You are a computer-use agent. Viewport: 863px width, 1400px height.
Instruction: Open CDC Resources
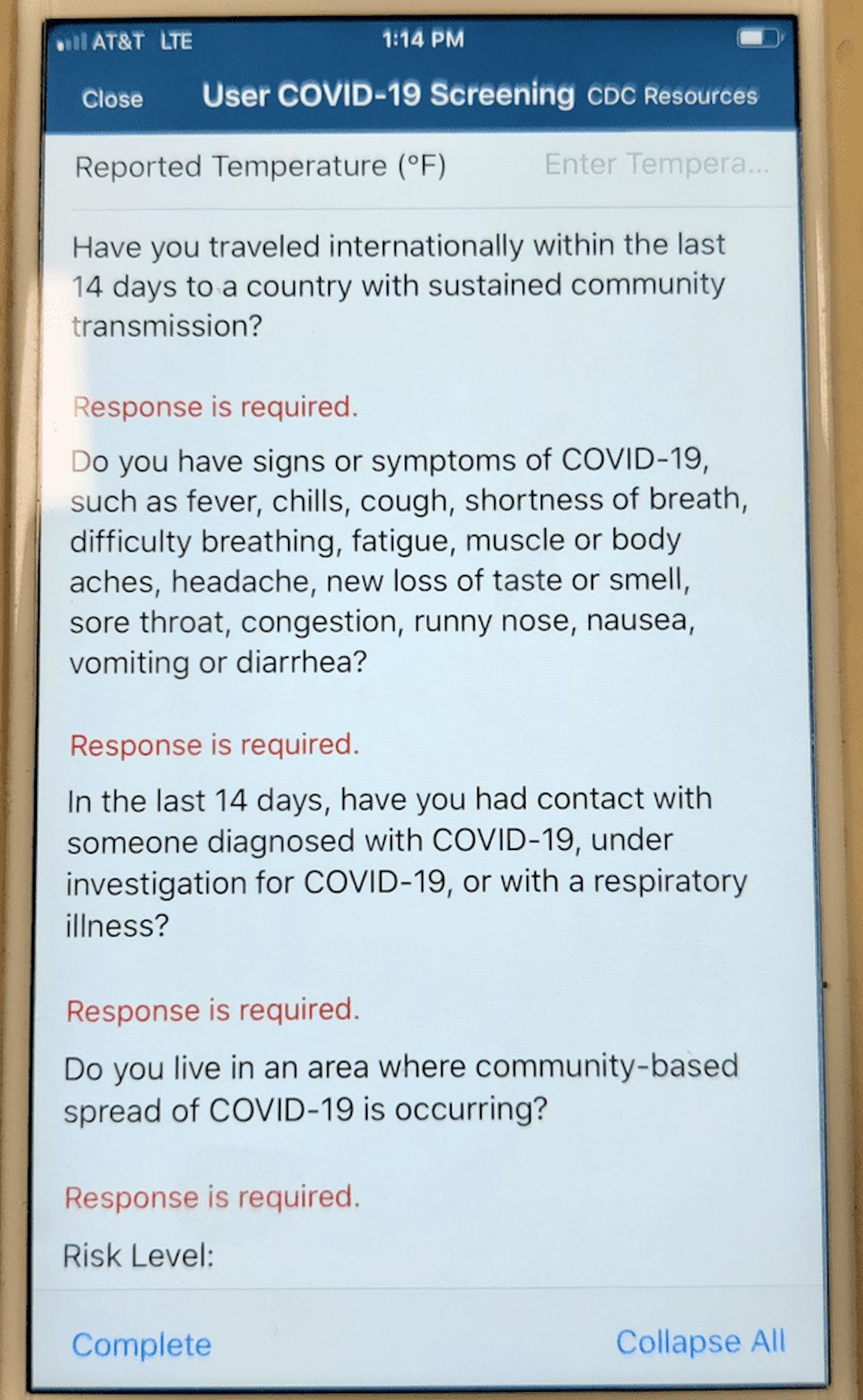[x=672, y=95]
